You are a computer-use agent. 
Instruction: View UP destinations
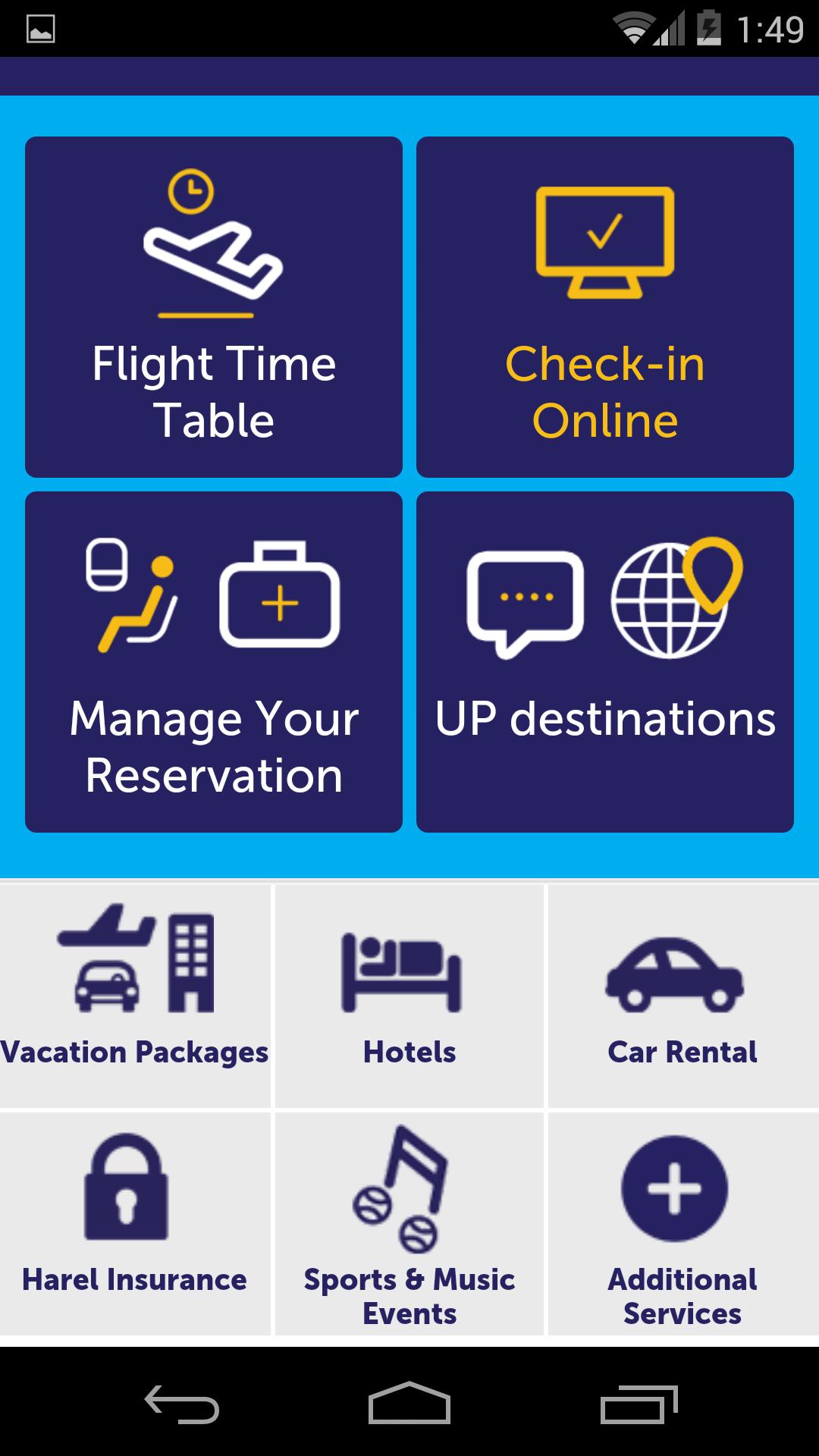tap(604, 662)
